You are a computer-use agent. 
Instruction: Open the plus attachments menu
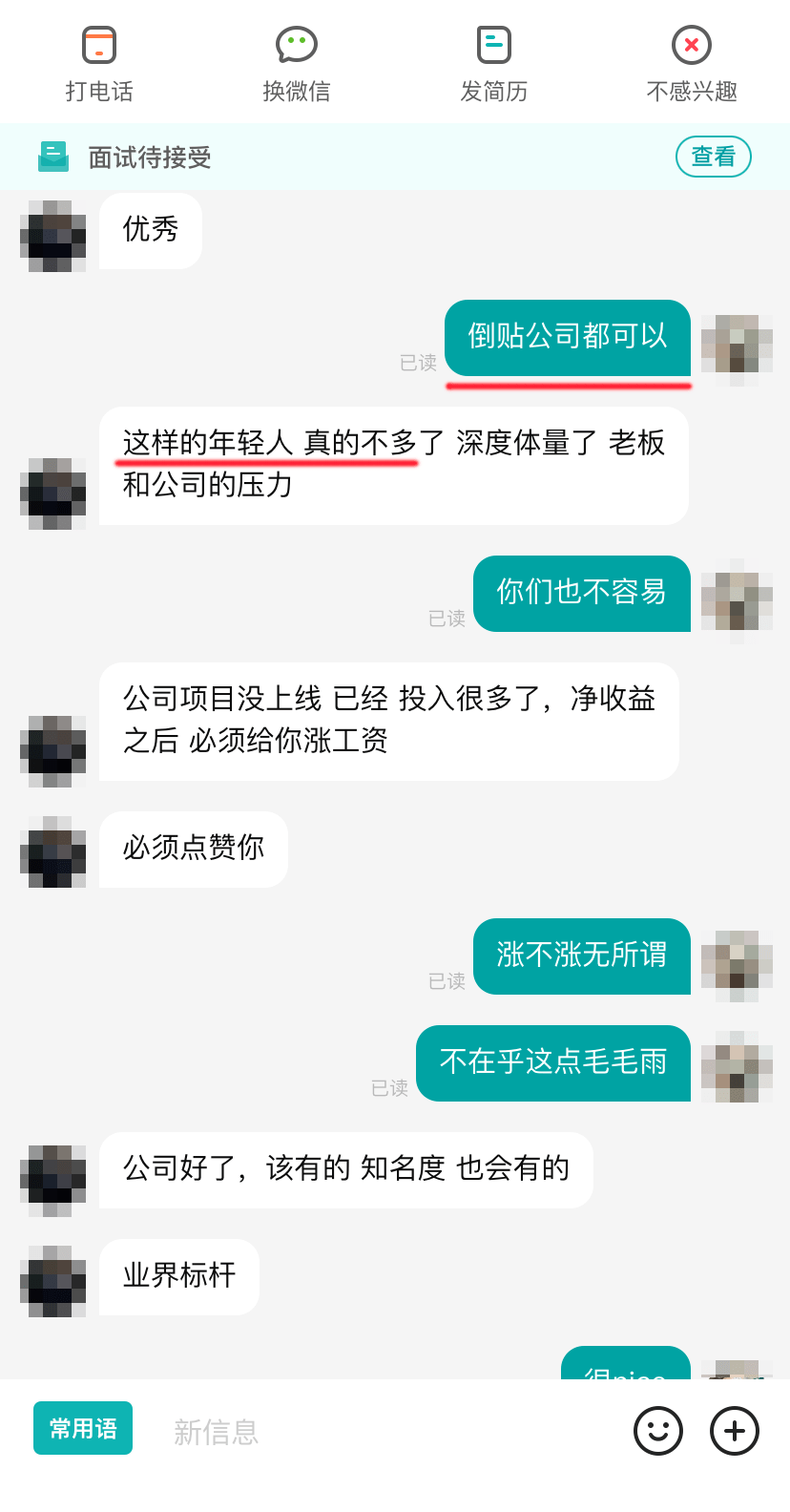point(735,1431)
